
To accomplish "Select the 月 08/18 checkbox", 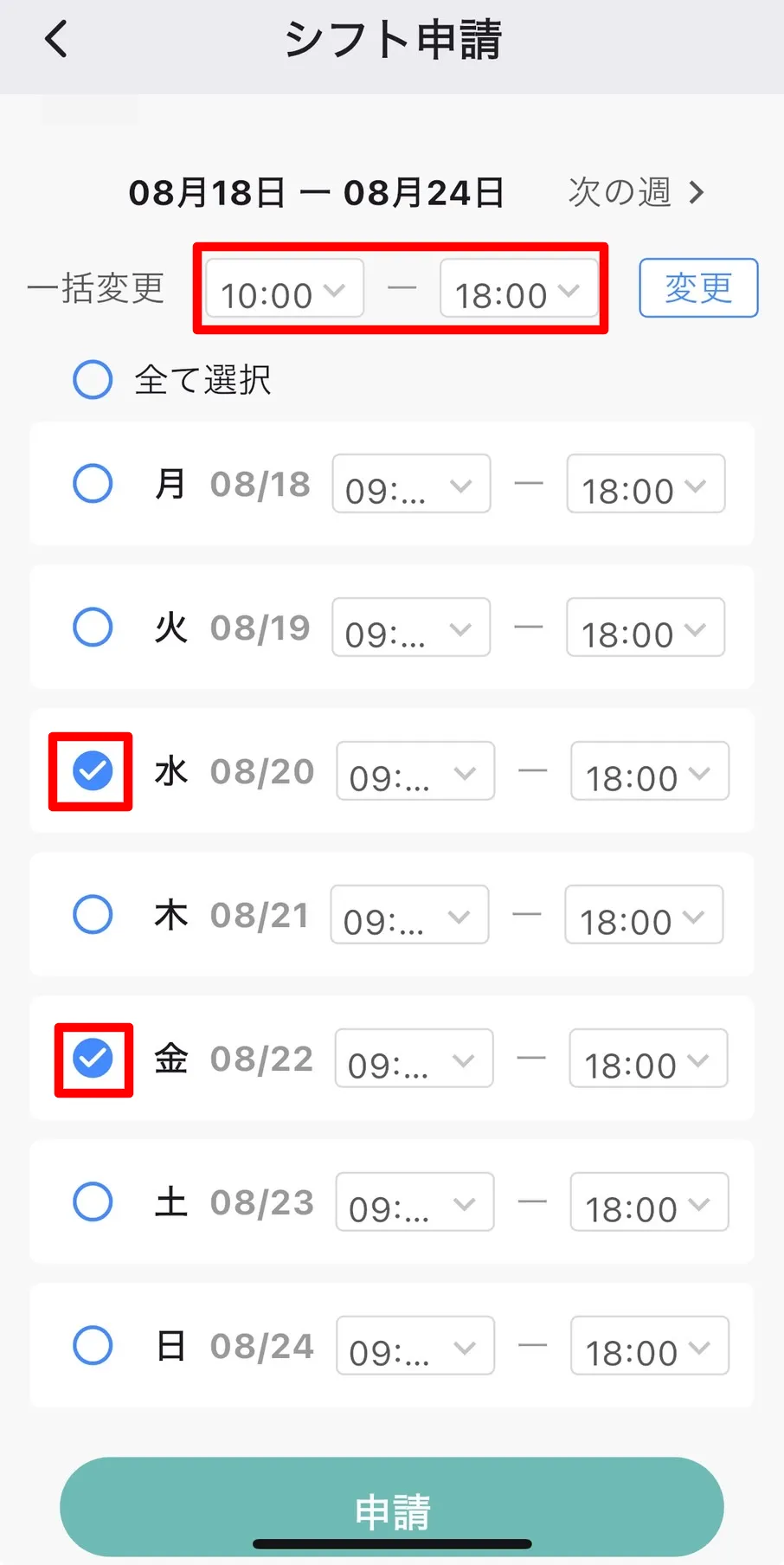I will (x=93, y=483).
